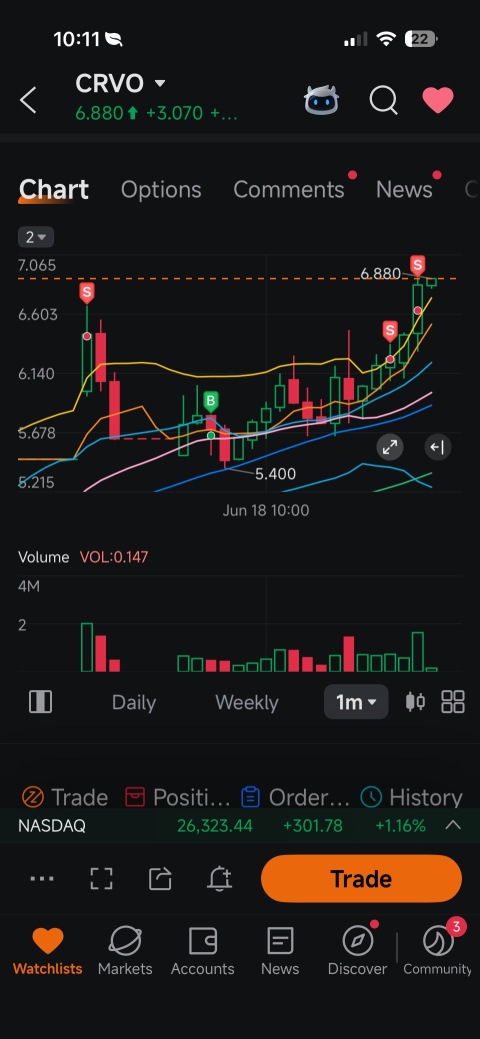Screen dimensions: 480x1039
Task: Change the candlestick chart style
Action: coord(415,702)
